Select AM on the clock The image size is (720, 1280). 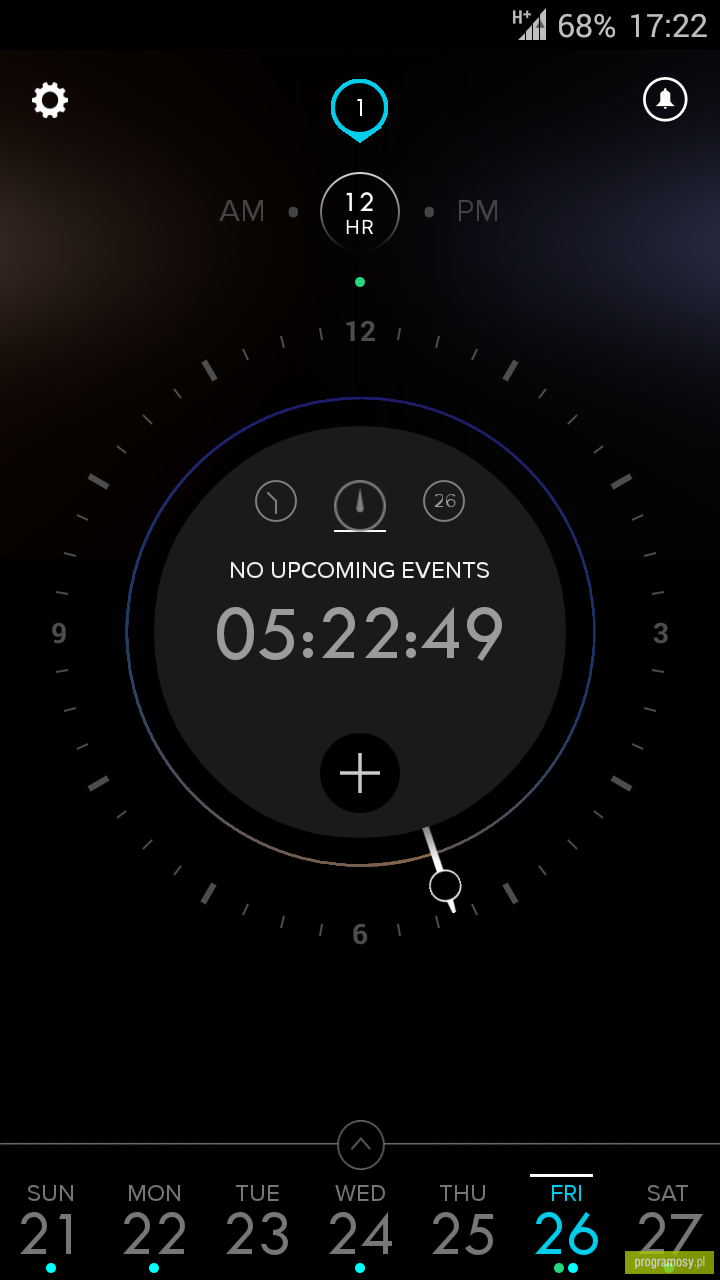(242, 211)
